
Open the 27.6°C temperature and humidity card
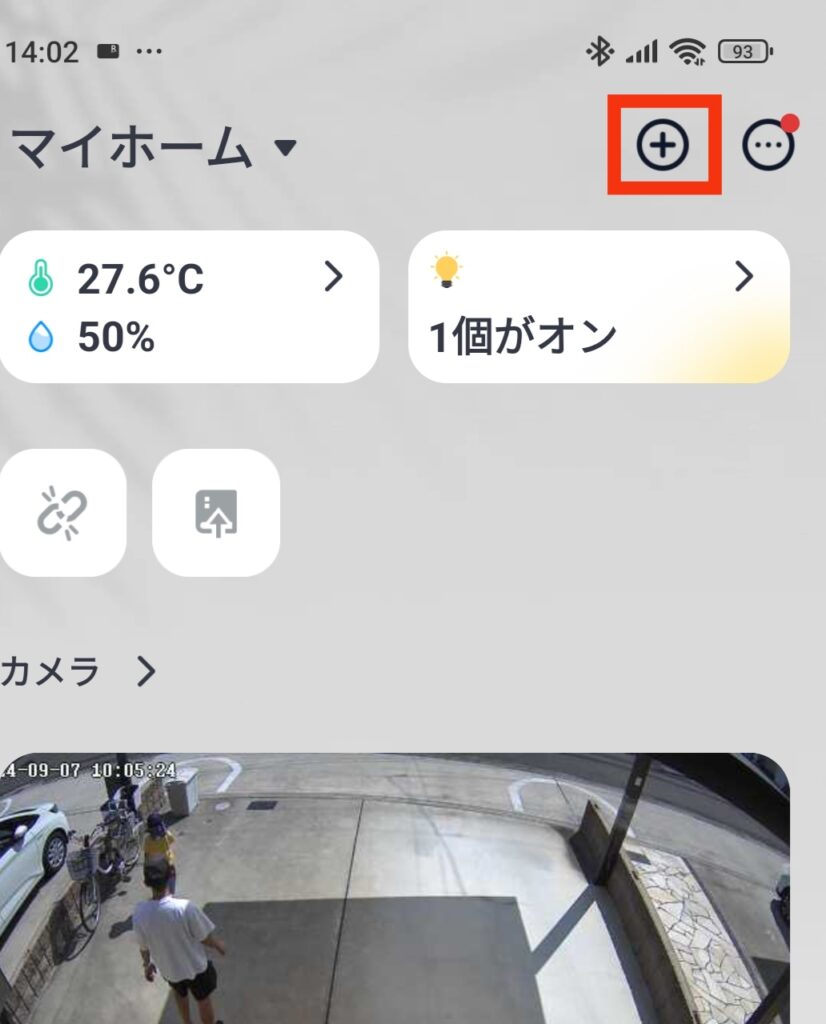(188, 307)
